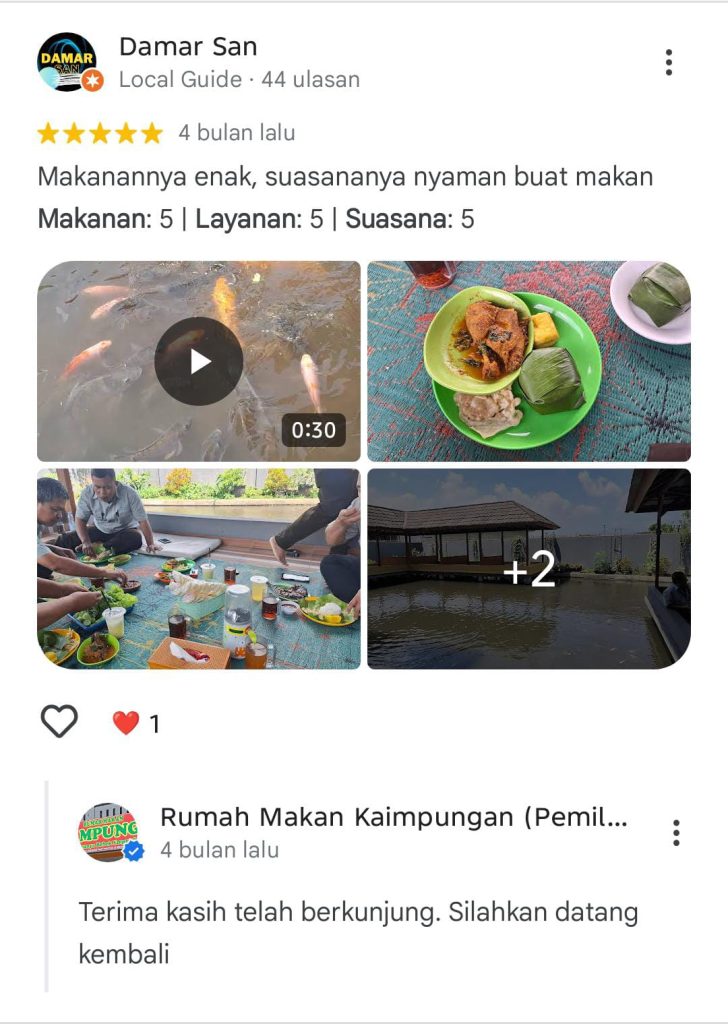The width and height of the screenshot is (728, 1024).
Task: Open Damar San's profile picture
Action: [68, 62]
